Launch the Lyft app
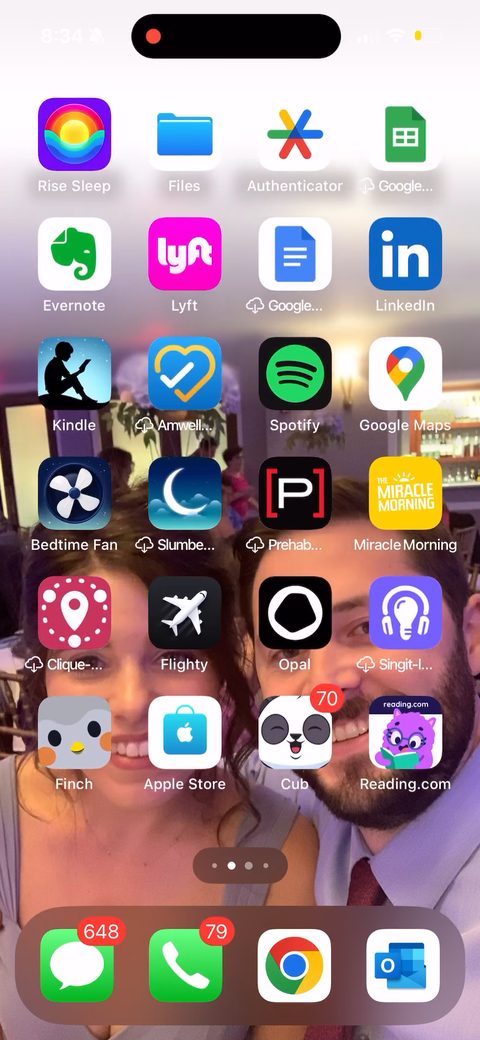480x1040 pixels. pos(184,254)
